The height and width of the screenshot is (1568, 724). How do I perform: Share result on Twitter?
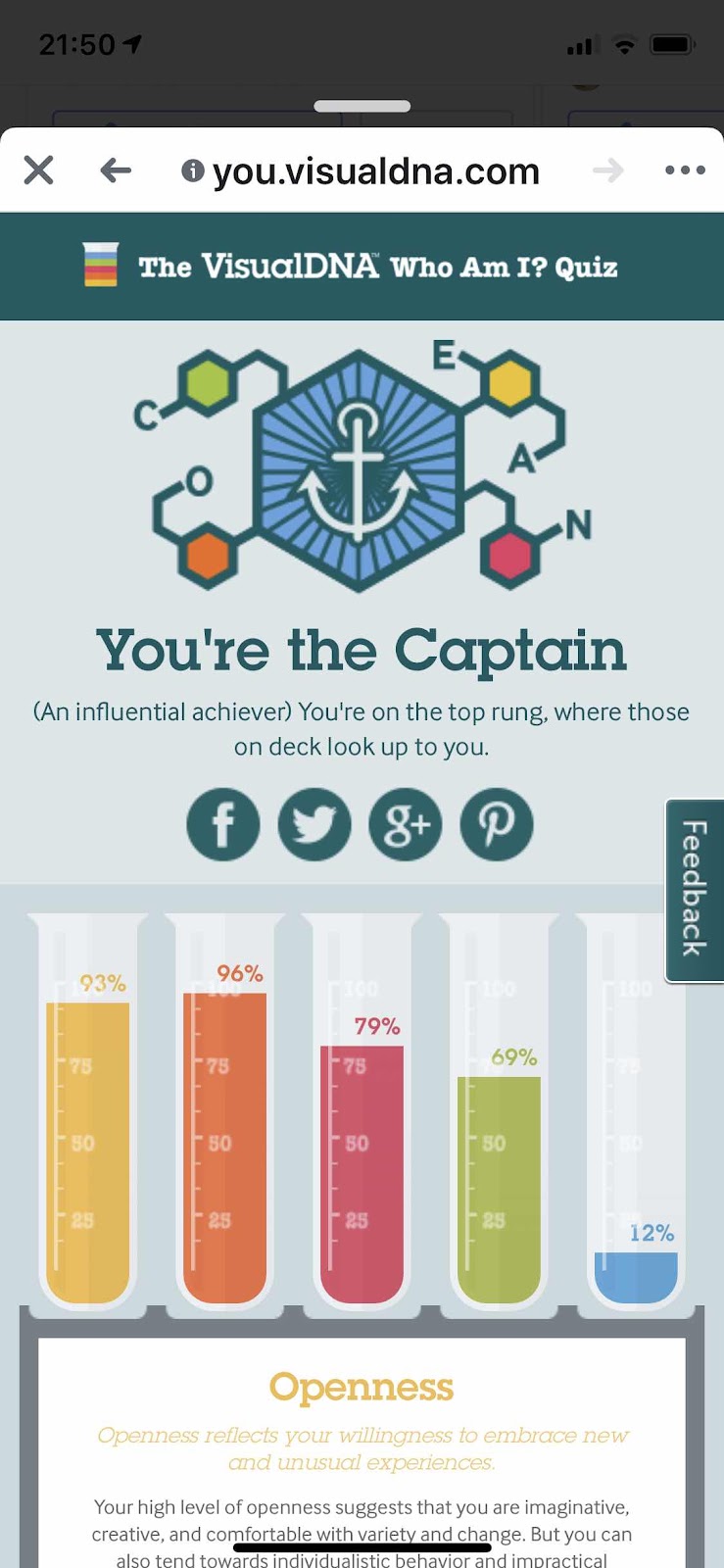(x=314, y=824)
